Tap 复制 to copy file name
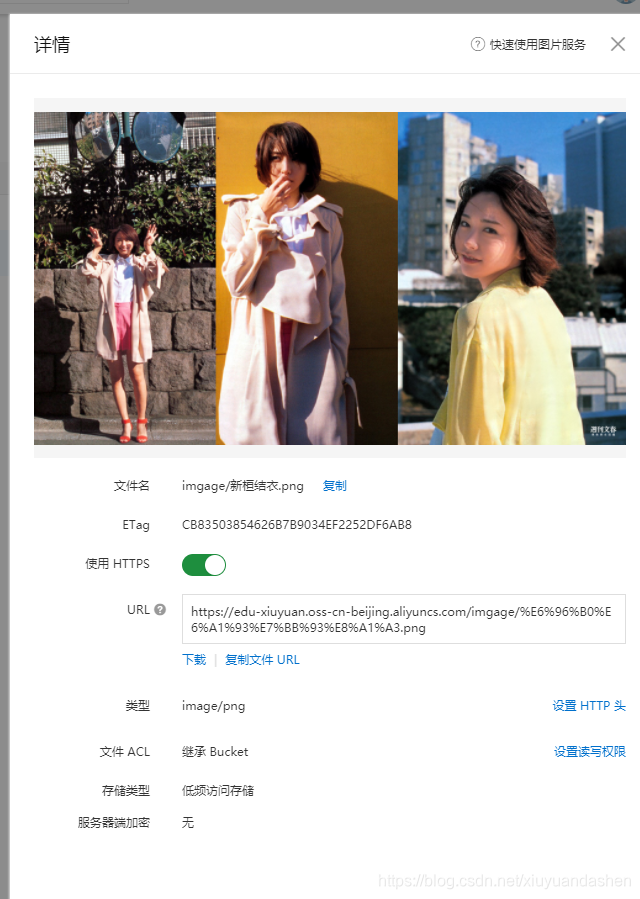Image resolution: width=640 pixels, height=899 pixels. pos(334,486)
